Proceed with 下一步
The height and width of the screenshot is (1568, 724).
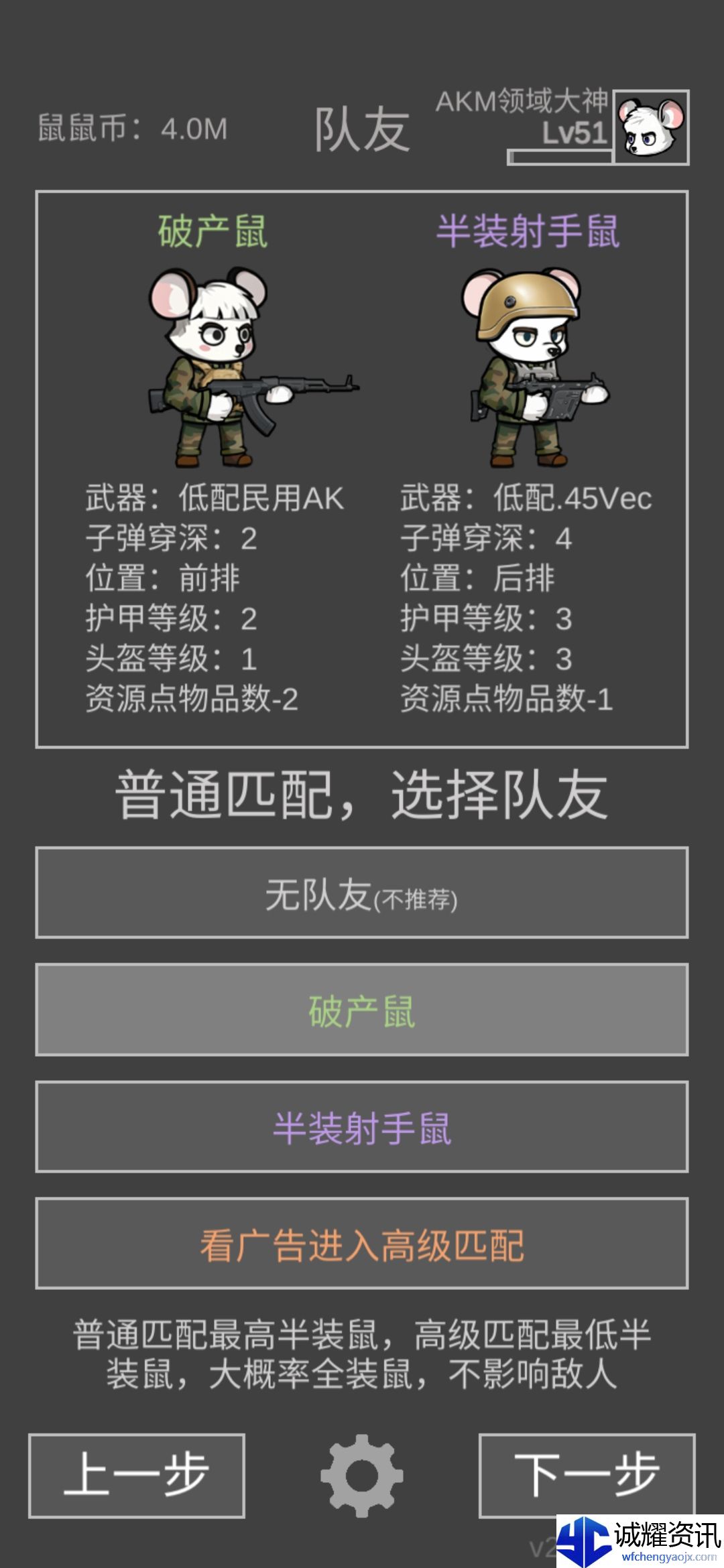coord(587,1476)
